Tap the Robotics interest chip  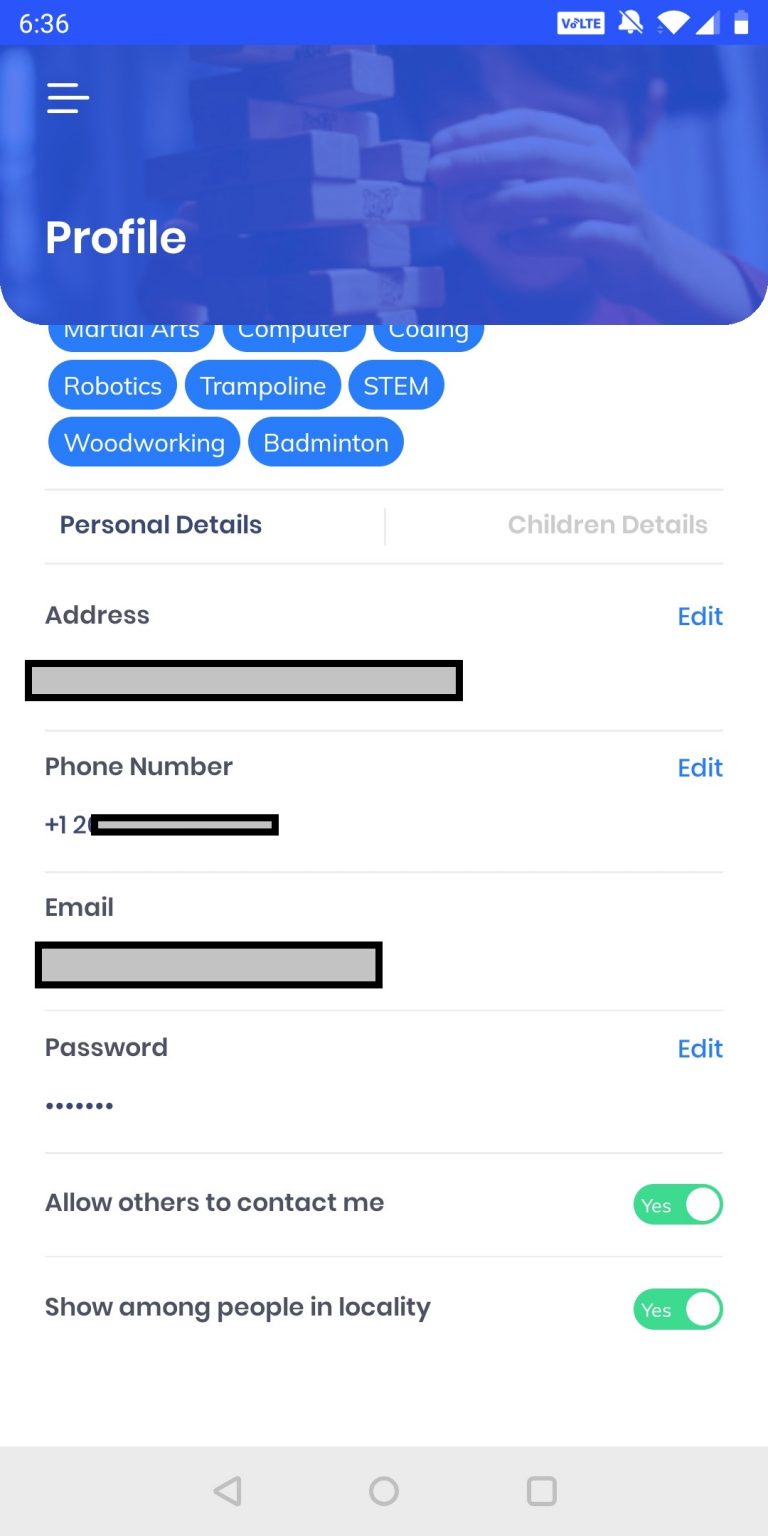pyautogui.click(x=113, y=386)
